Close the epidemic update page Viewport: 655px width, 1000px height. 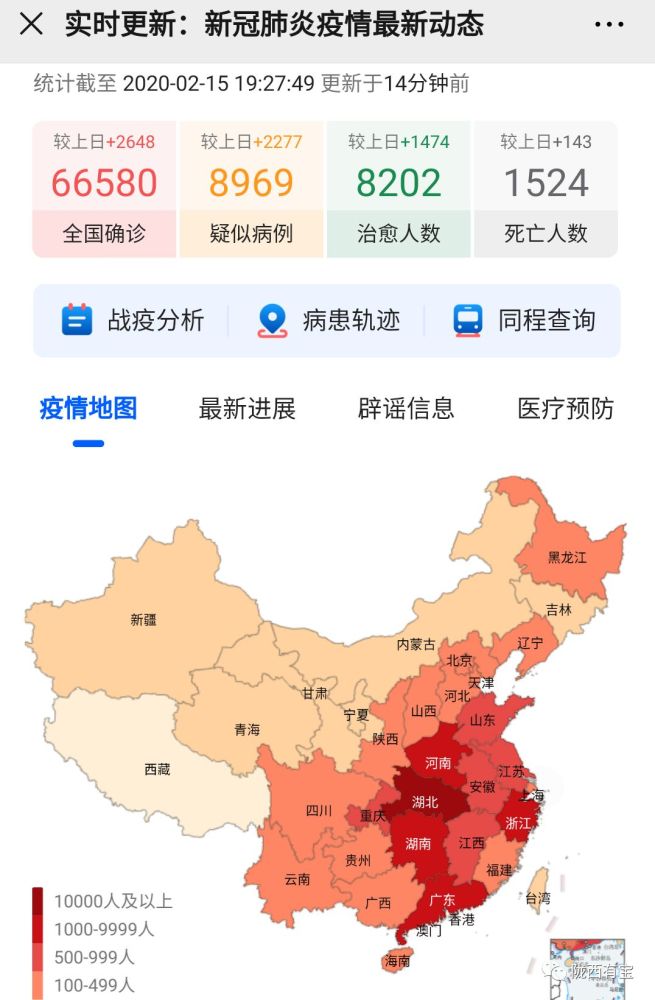(32, 24)
